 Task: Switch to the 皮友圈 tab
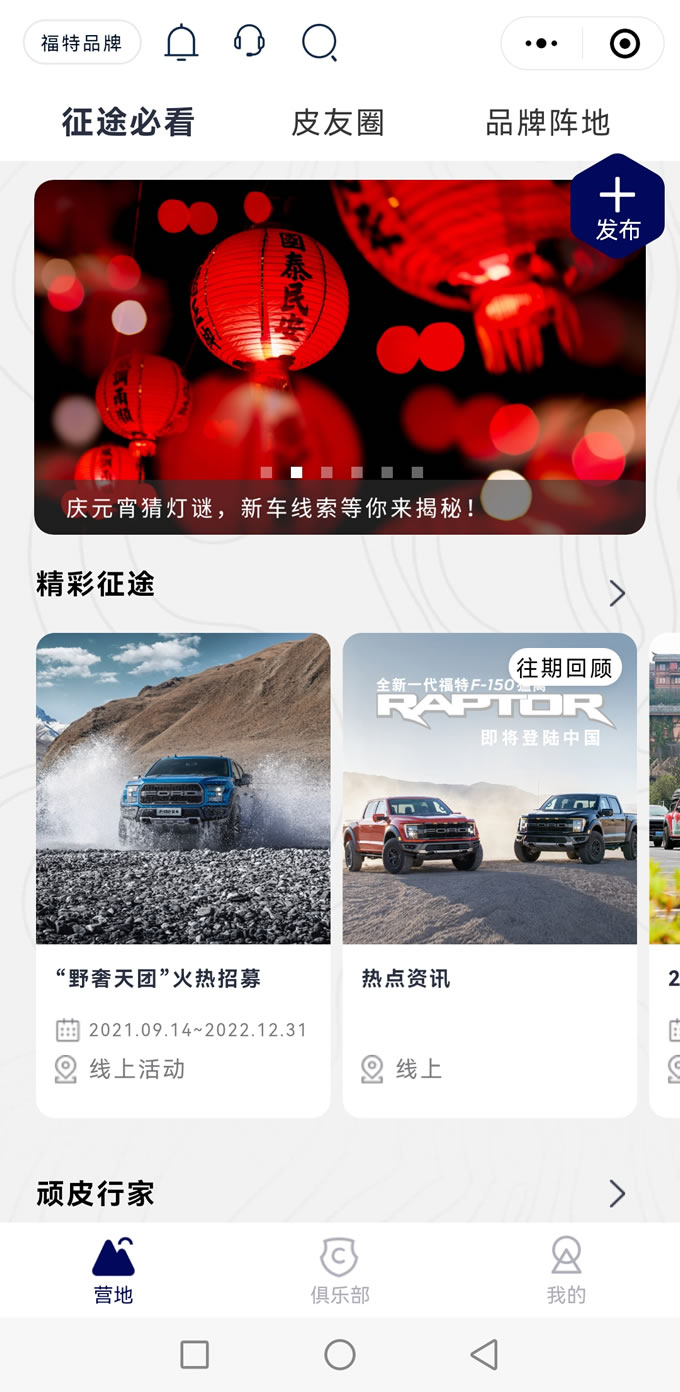[x=338, y=123]
